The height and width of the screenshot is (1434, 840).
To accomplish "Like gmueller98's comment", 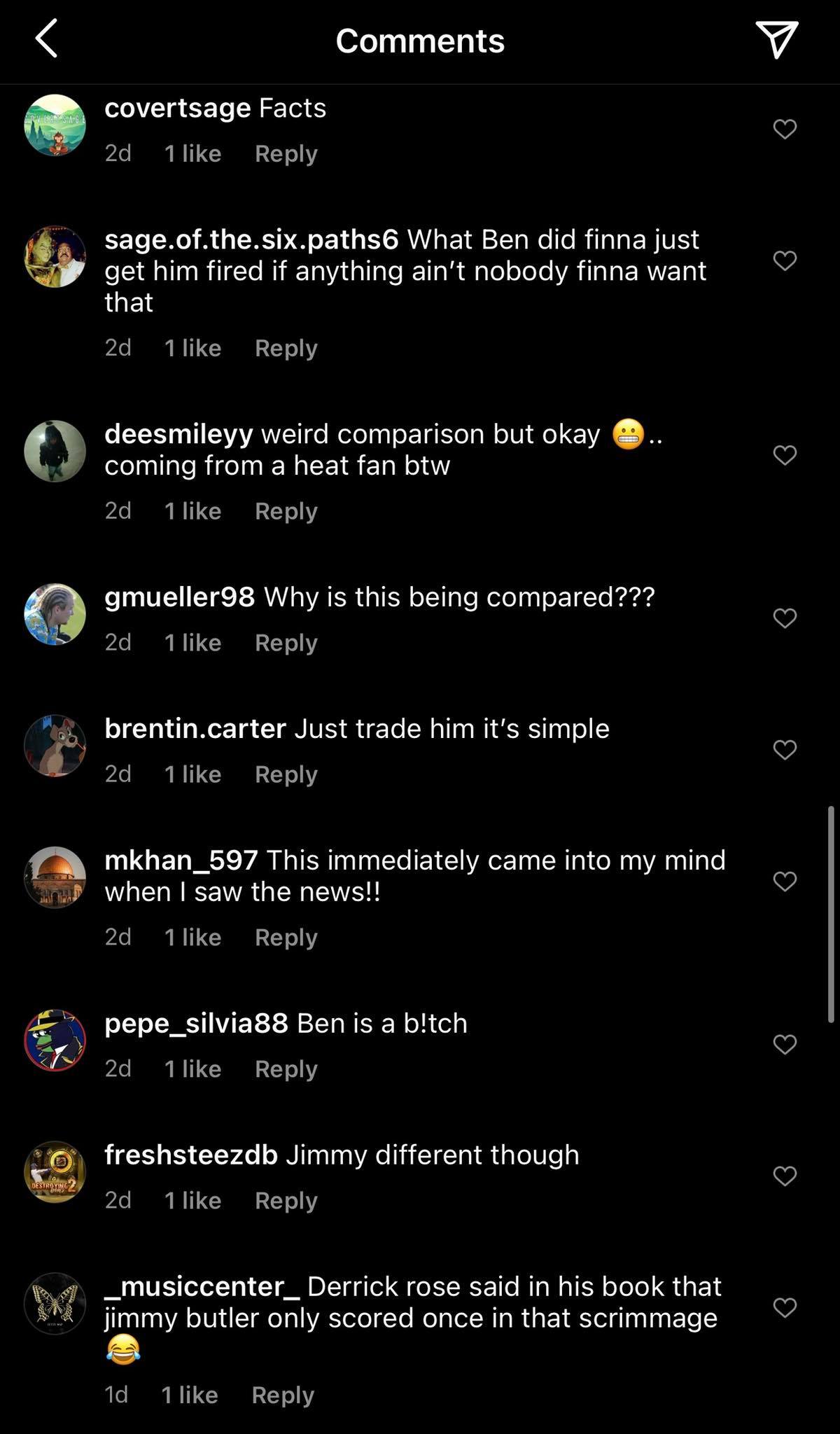I will coord(785,618).
